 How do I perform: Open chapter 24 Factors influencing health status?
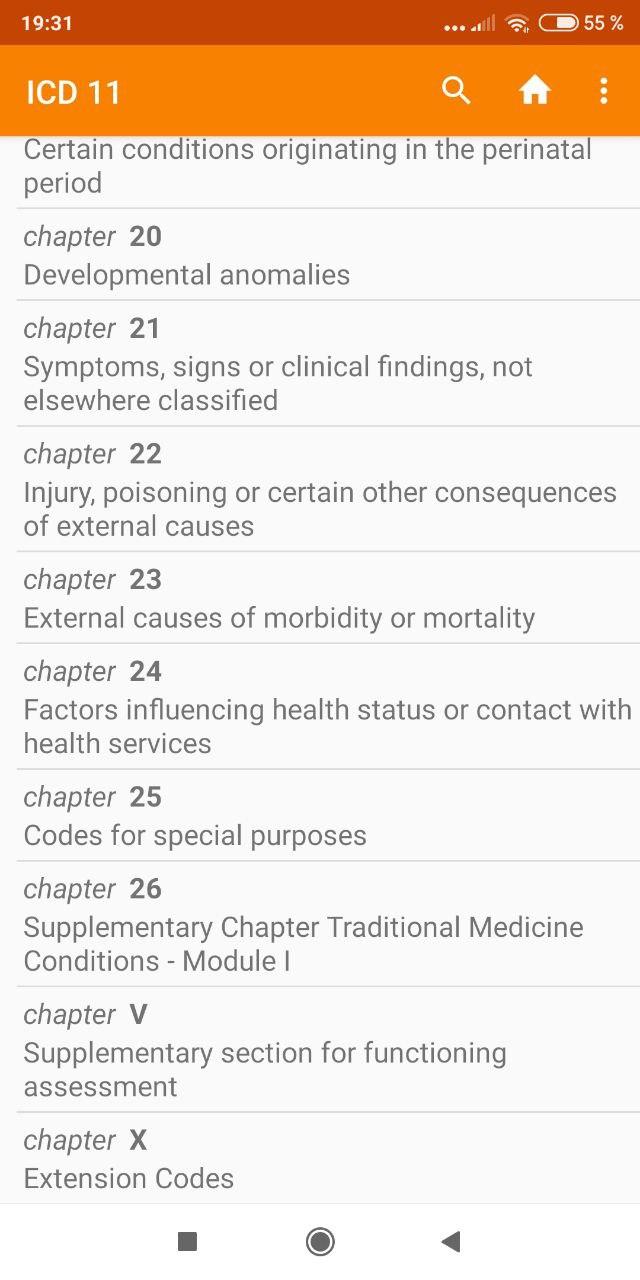click(x=320, y=707)
